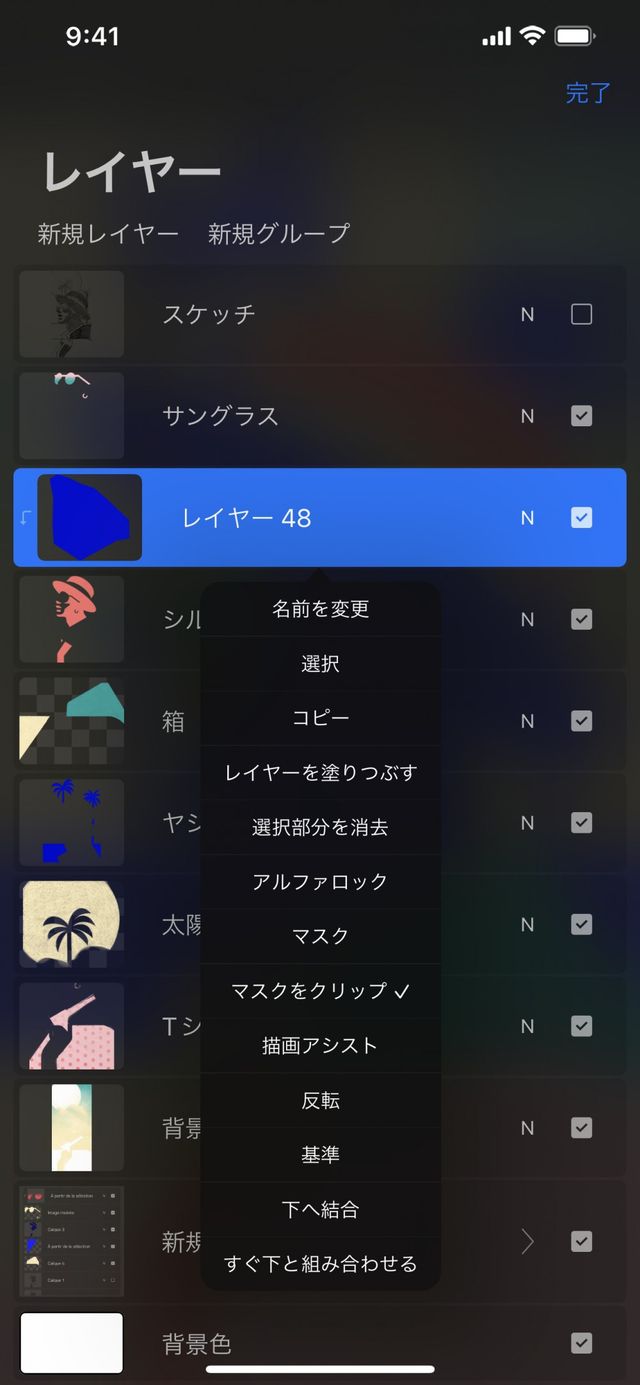Screen dimensions: 640x1385
Task: Enable アルファロック for this layer
Action: point(320,882)
